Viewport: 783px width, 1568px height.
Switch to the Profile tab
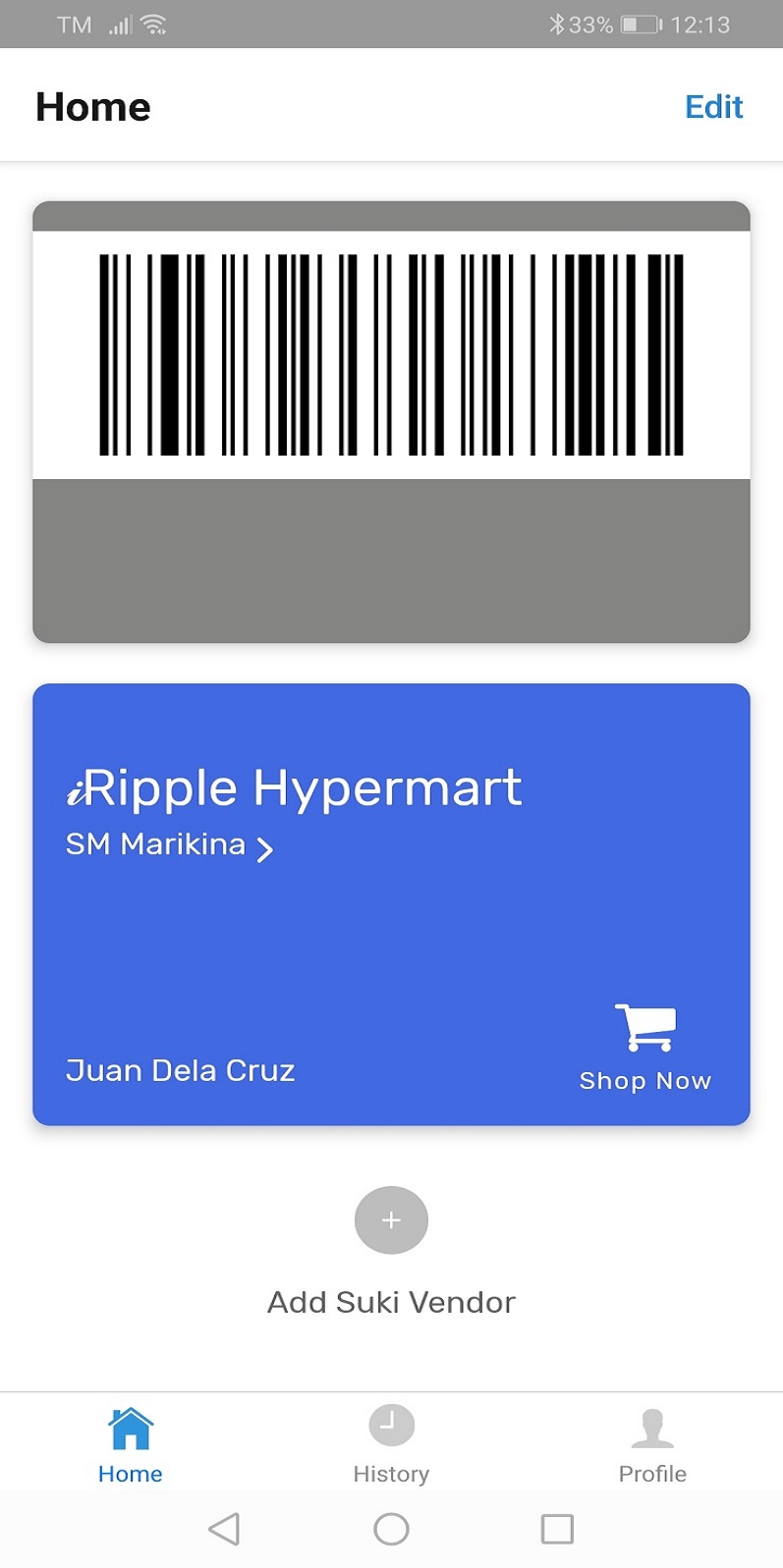(652, 1444)
